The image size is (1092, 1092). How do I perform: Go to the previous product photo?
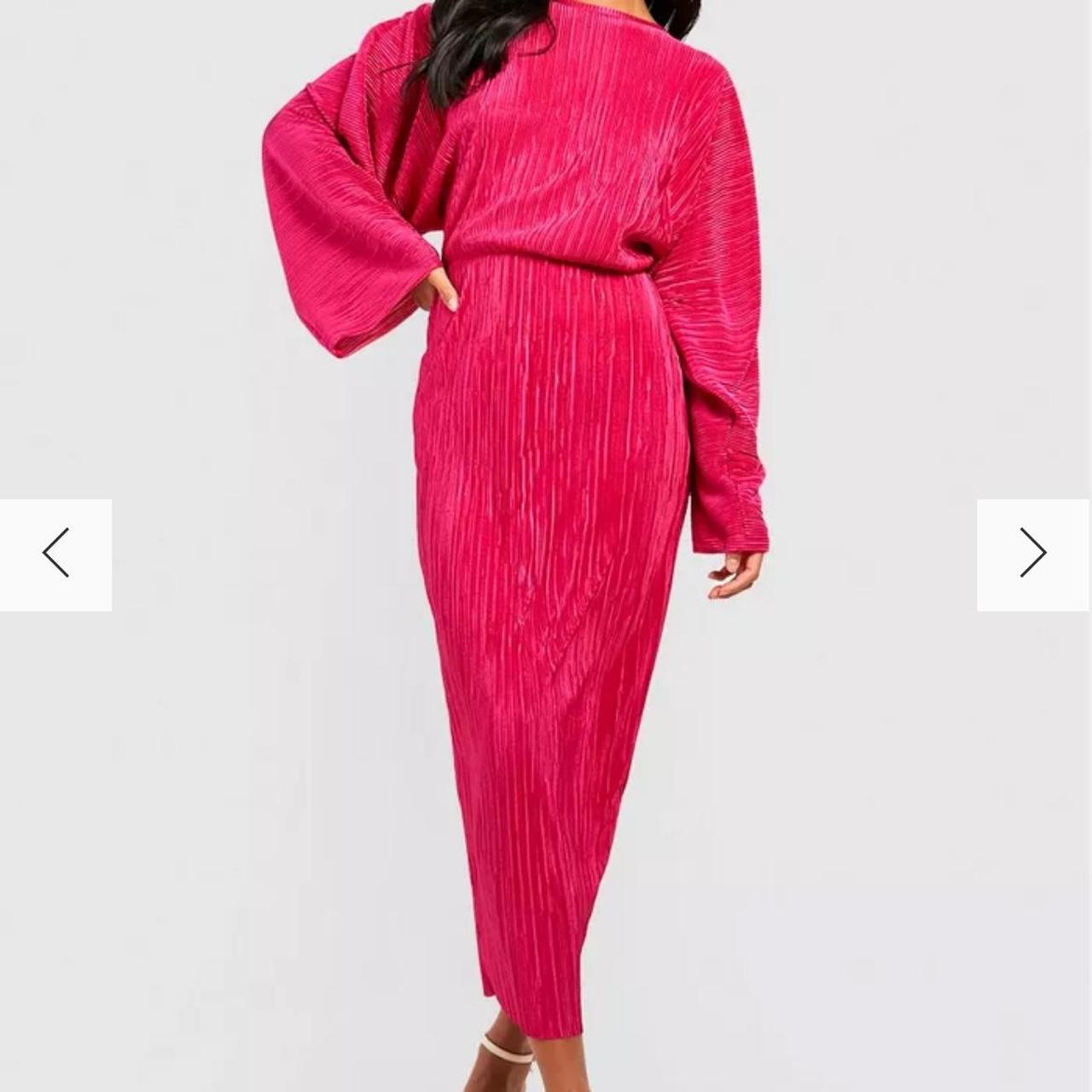(55, 555)
